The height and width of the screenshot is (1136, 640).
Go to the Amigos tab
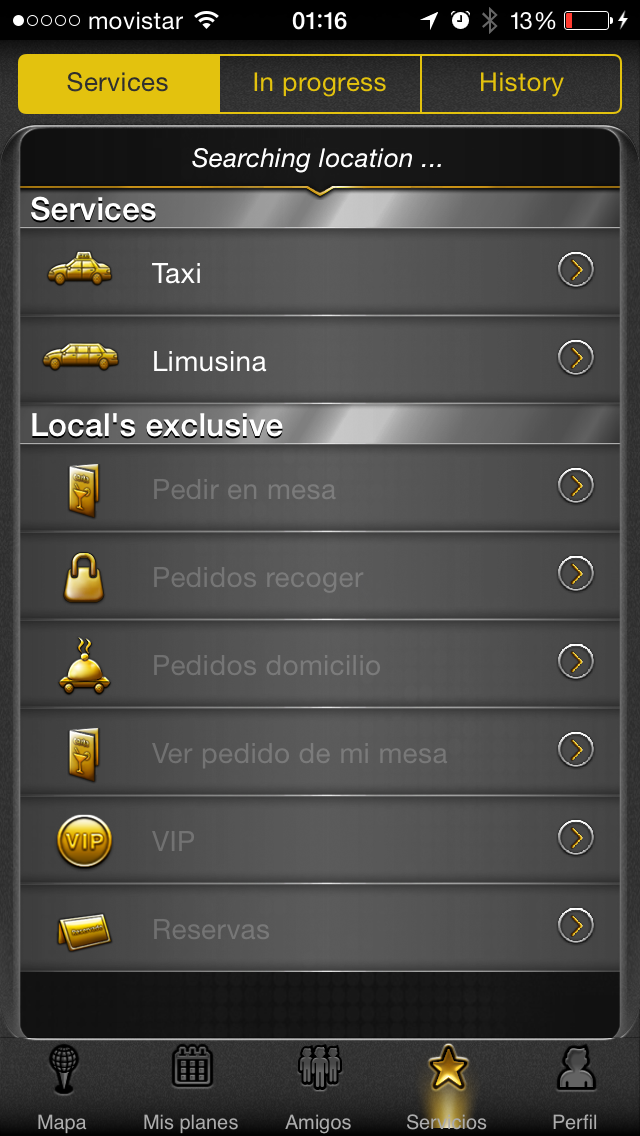point(319,1087)
